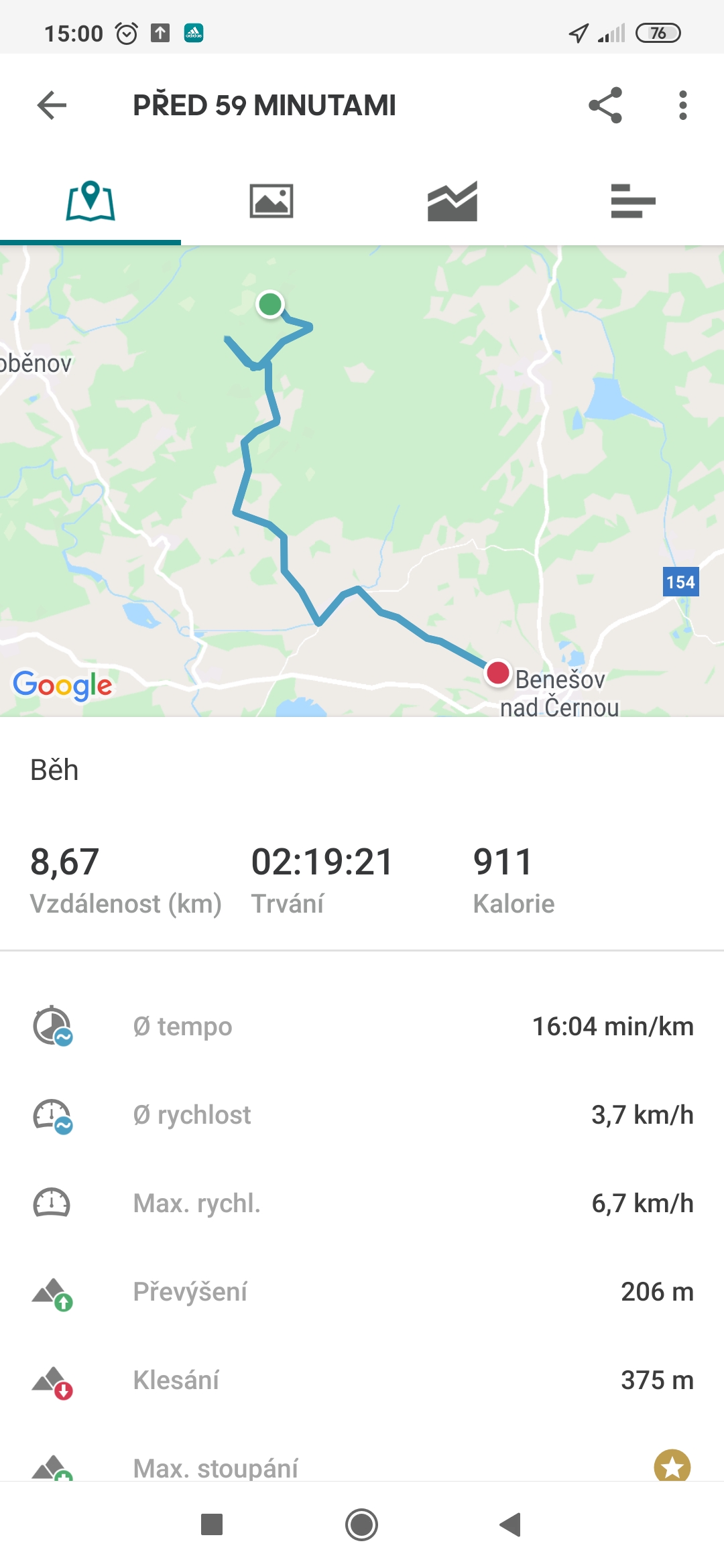
Task: Tap the system home button
Action: [362, 1524]
